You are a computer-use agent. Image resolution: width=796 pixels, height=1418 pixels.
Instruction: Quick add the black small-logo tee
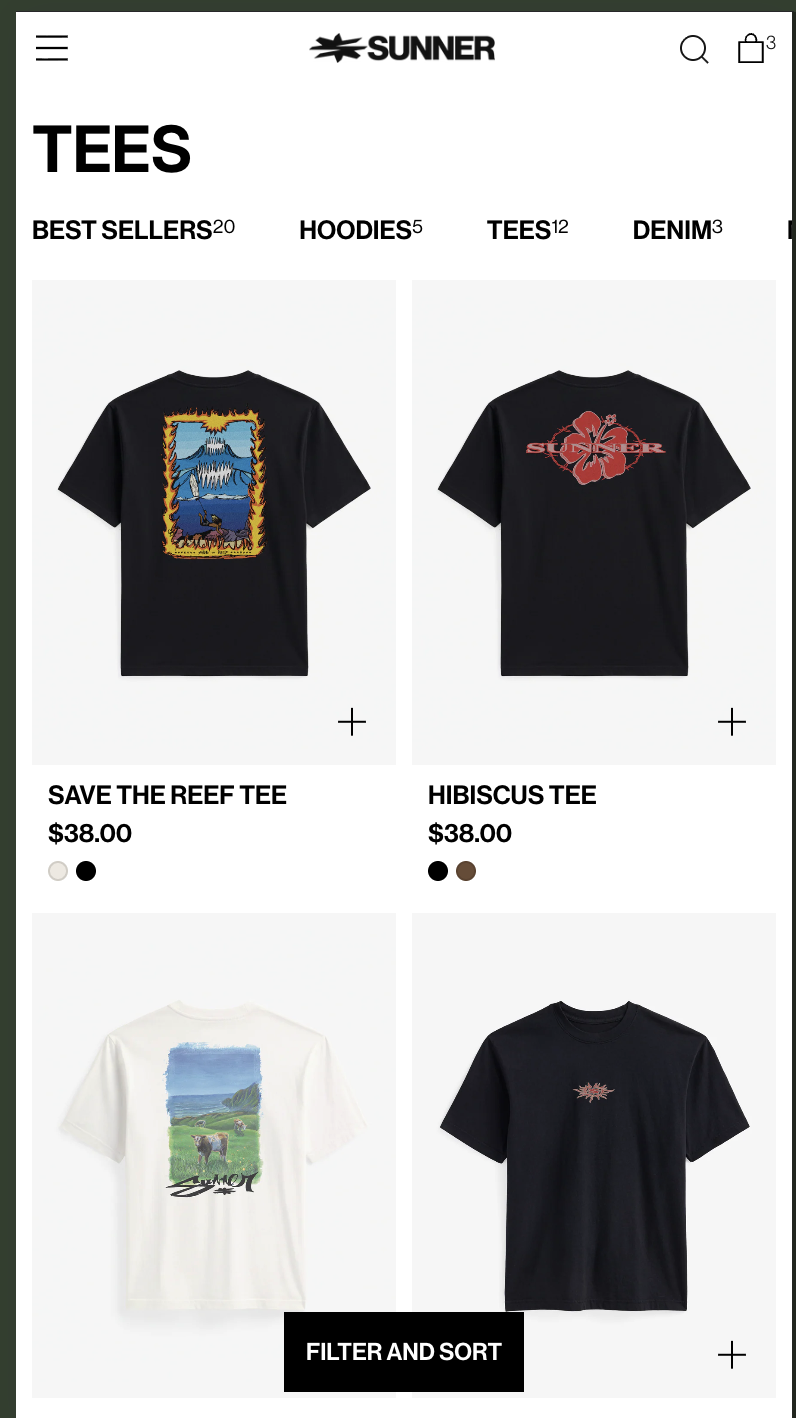732,1355
